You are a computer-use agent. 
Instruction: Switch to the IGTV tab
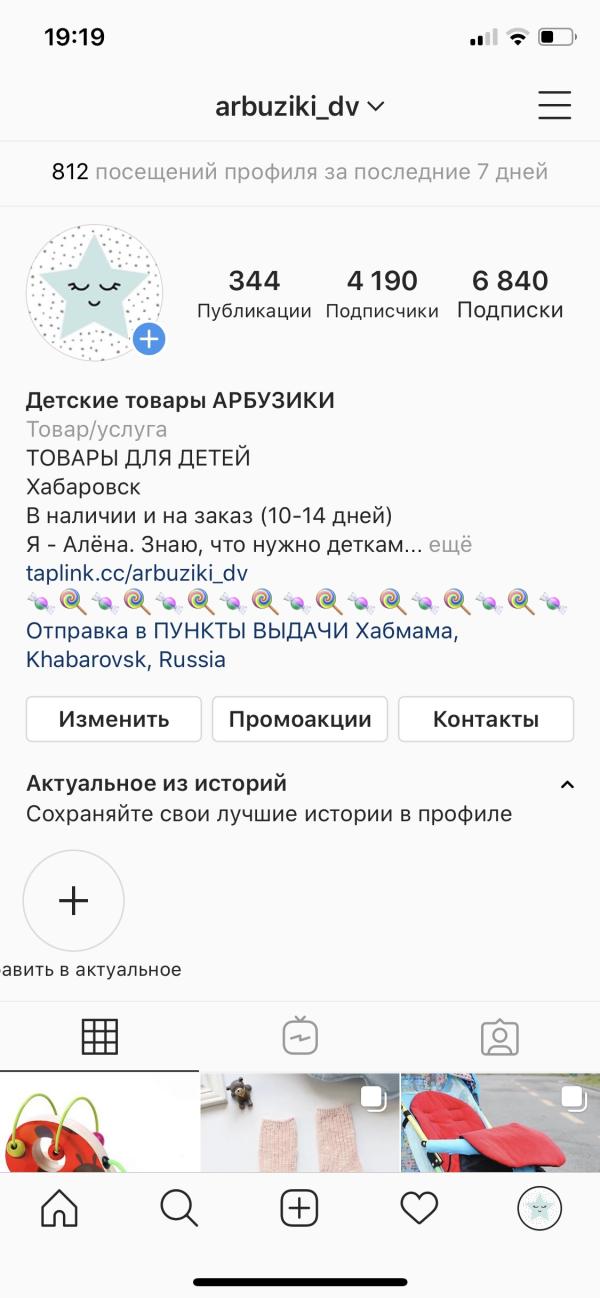(x=300, y=1036)
